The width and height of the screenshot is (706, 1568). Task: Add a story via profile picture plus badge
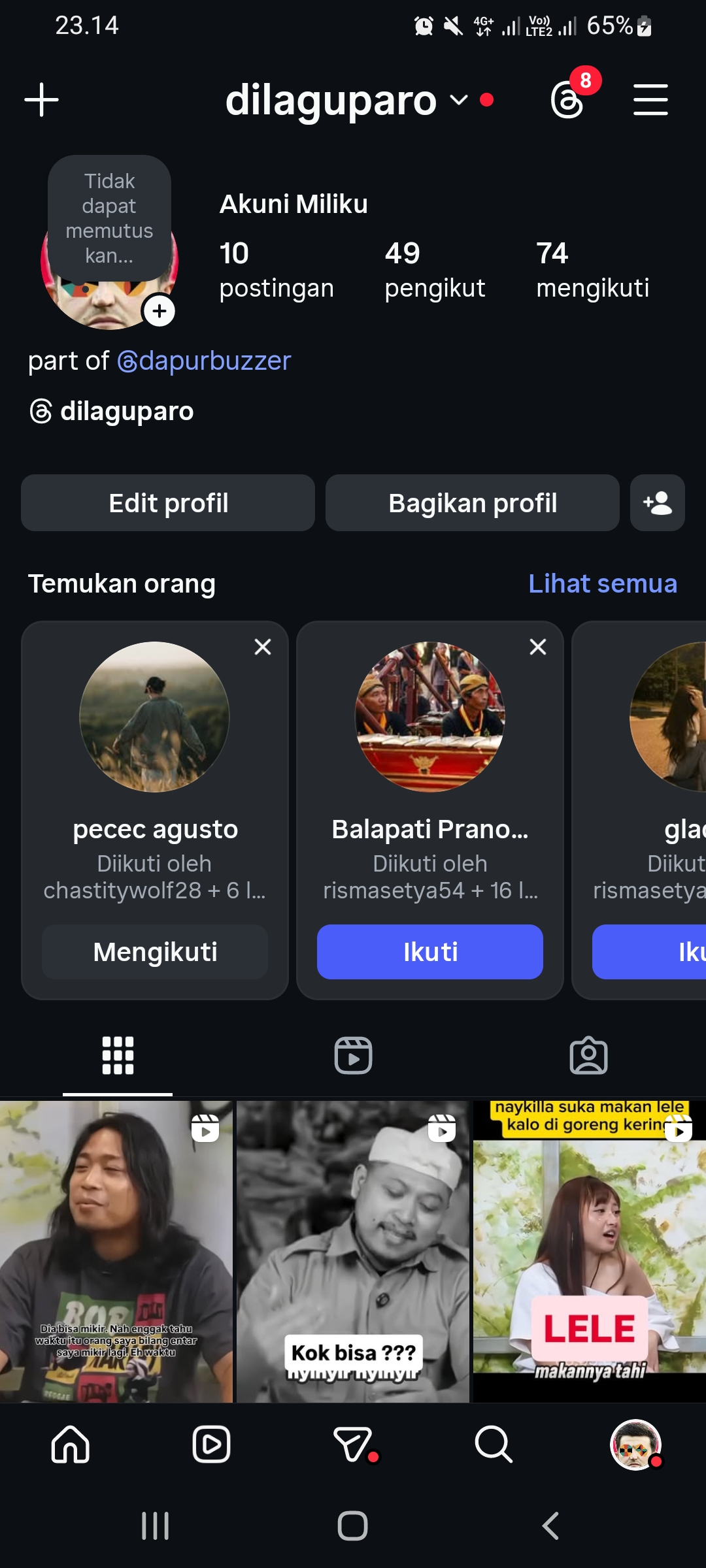[x=160, y=311]
